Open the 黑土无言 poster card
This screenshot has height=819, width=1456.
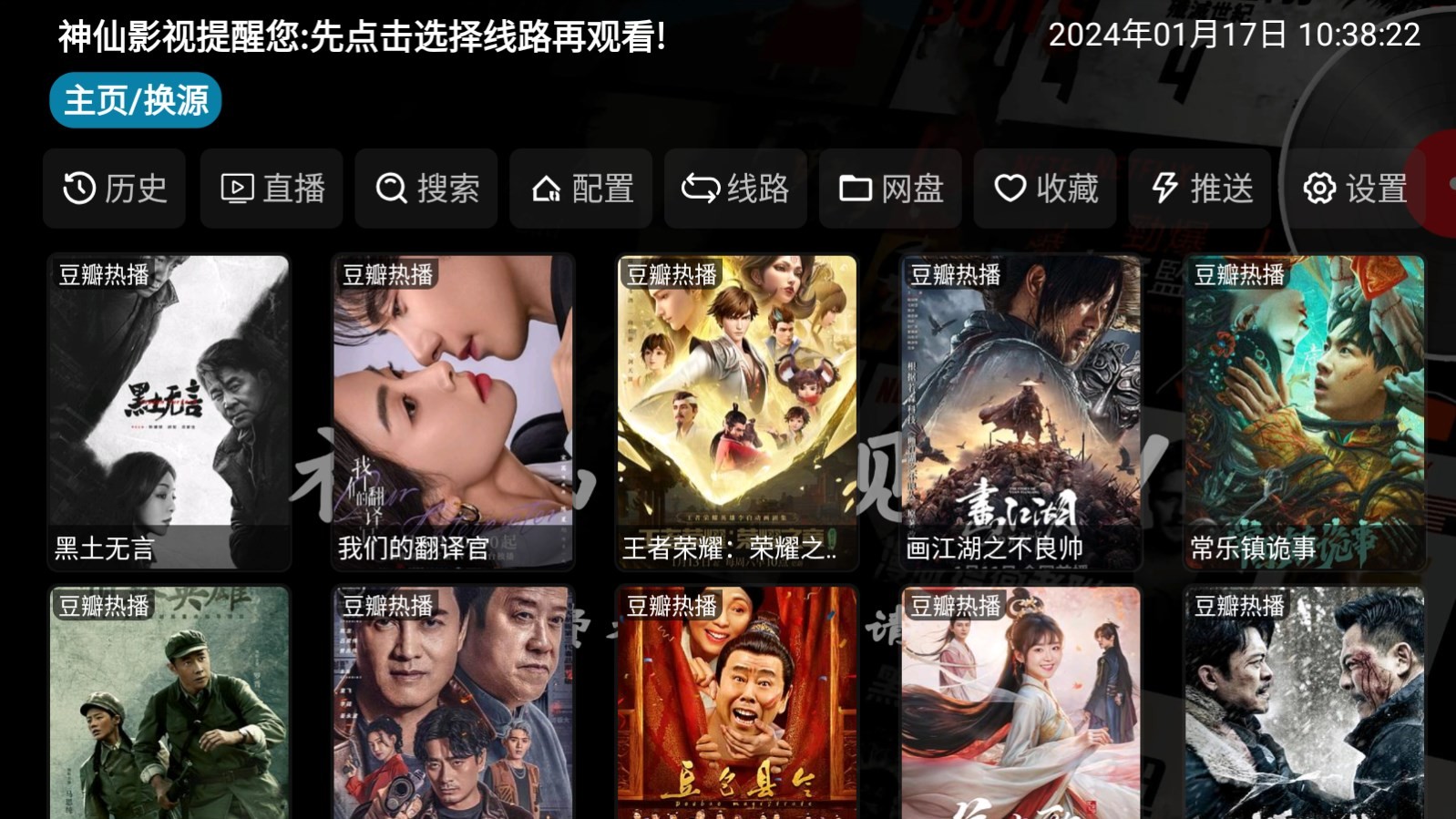[x=169, y=412]
